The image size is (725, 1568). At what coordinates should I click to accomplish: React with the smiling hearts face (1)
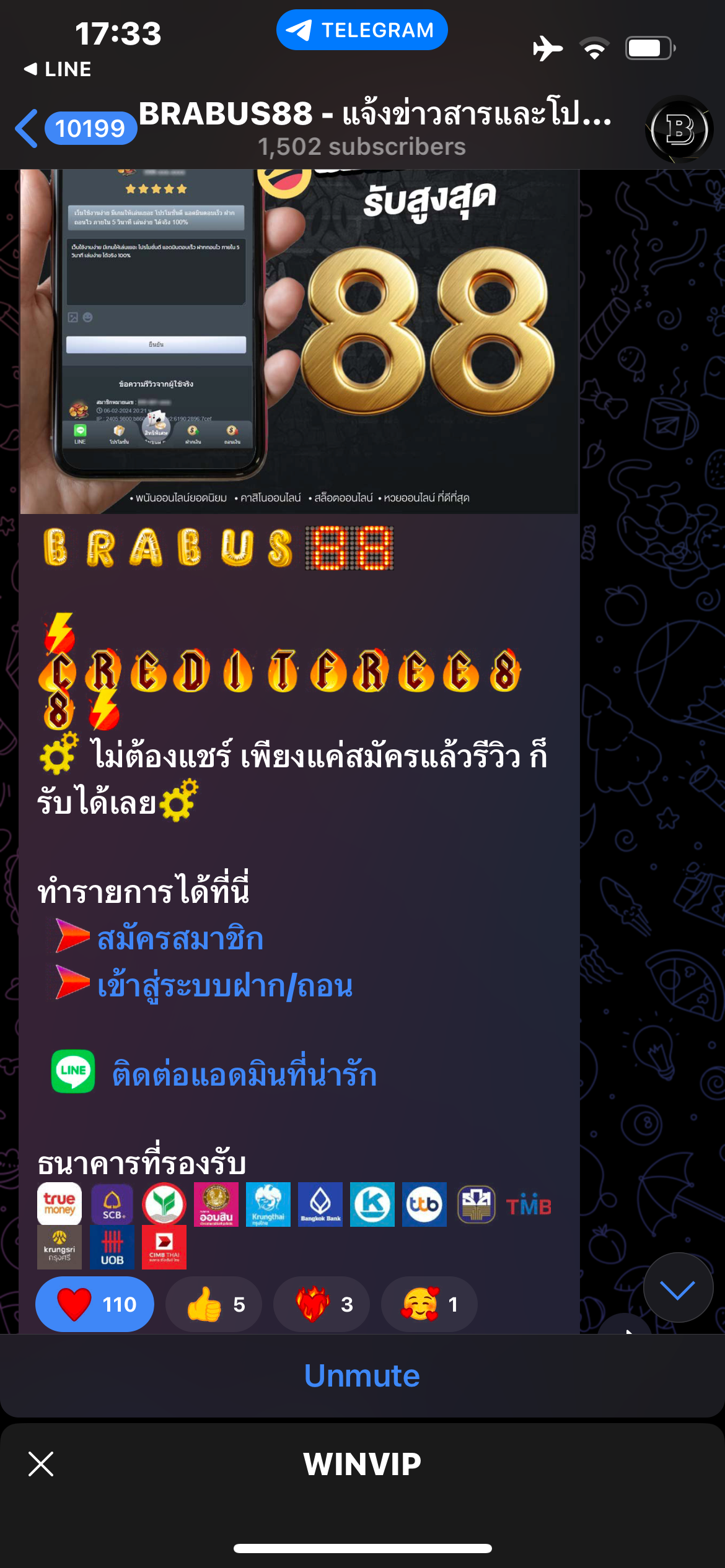(429, 1304)
